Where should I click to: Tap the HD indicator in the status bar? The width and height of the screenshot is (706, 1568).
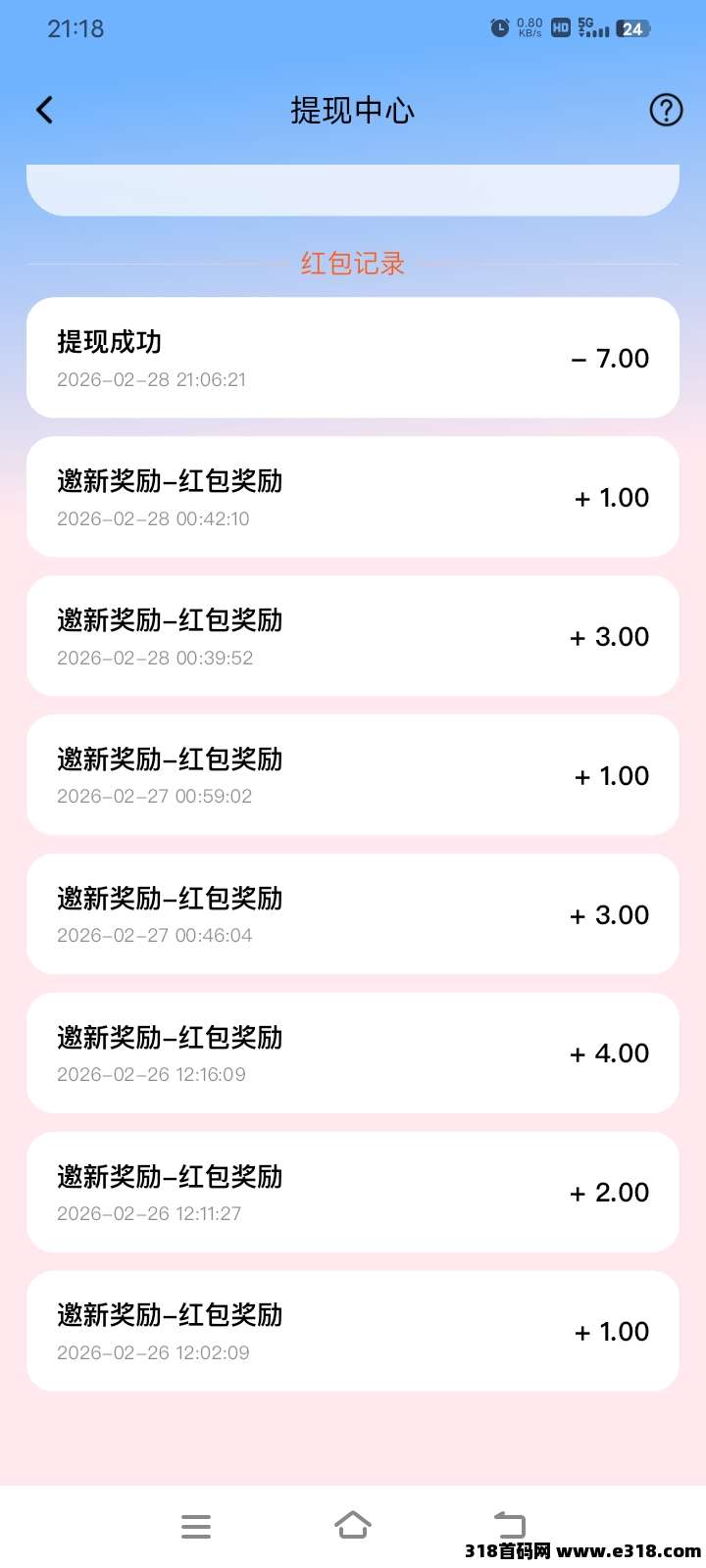point(560,27)
